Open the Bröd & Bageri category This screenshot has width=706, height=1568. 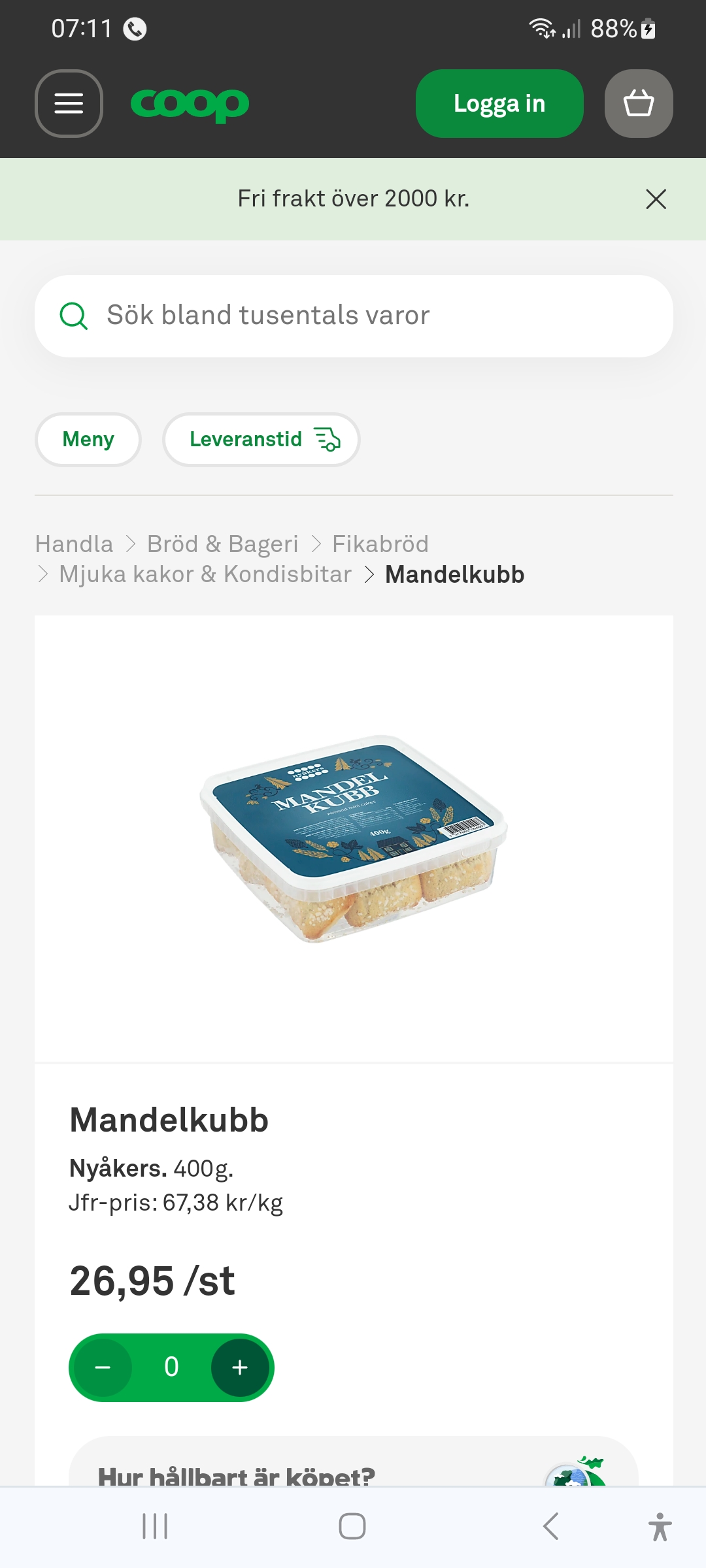point(222,544)
